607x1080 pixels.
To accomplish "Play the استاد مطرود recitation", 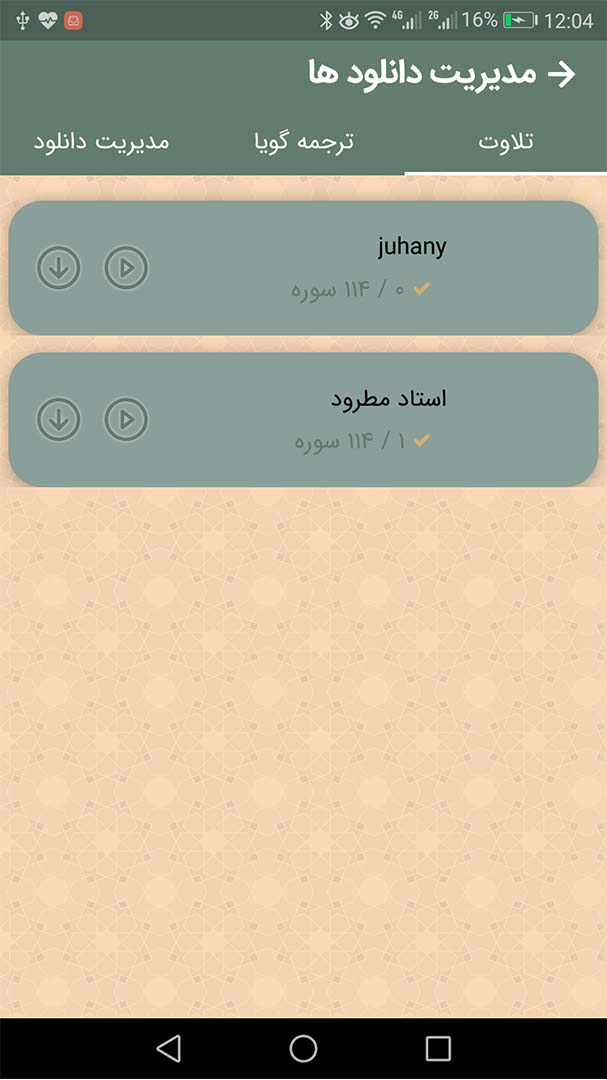I will (126, 419).
